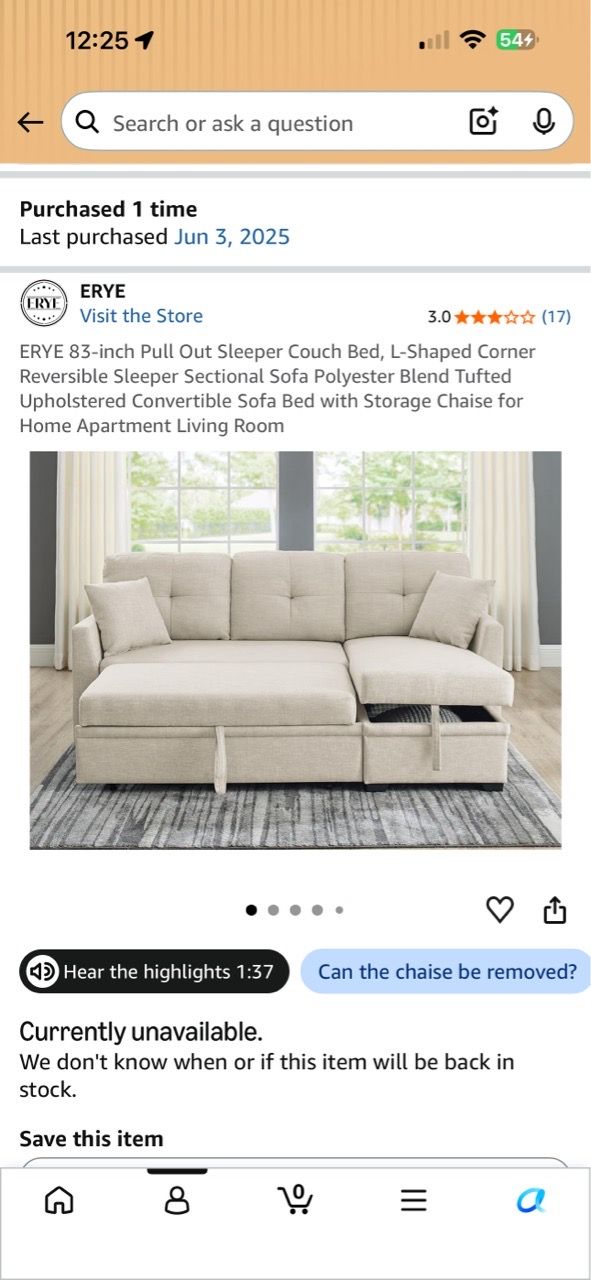This screenshot has height=1280, width=591.
Task: Open the hamburger menu tab
Action: (414, 1199)
